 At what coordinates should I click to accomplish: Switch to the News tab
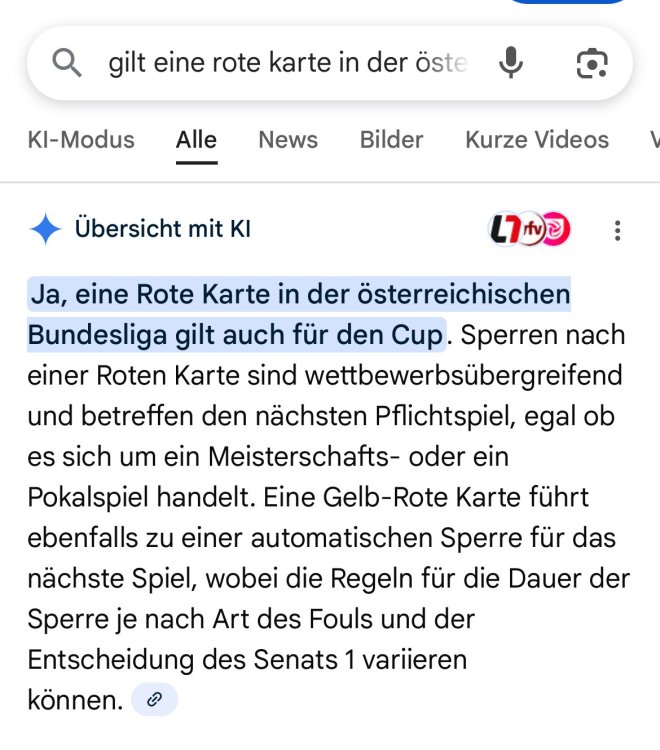[x=288, y=140]
